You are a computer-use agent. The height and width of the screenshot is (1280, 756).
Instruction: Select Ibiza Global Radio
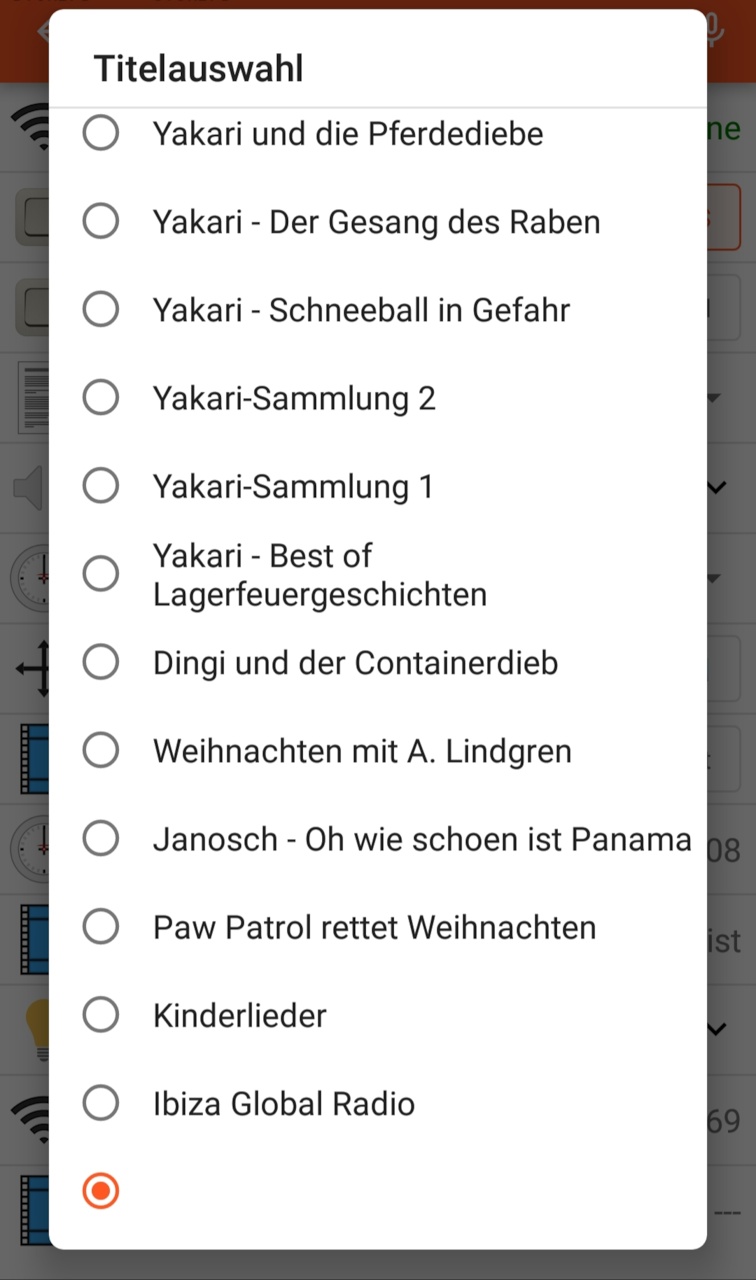(x=378, y=1103)
